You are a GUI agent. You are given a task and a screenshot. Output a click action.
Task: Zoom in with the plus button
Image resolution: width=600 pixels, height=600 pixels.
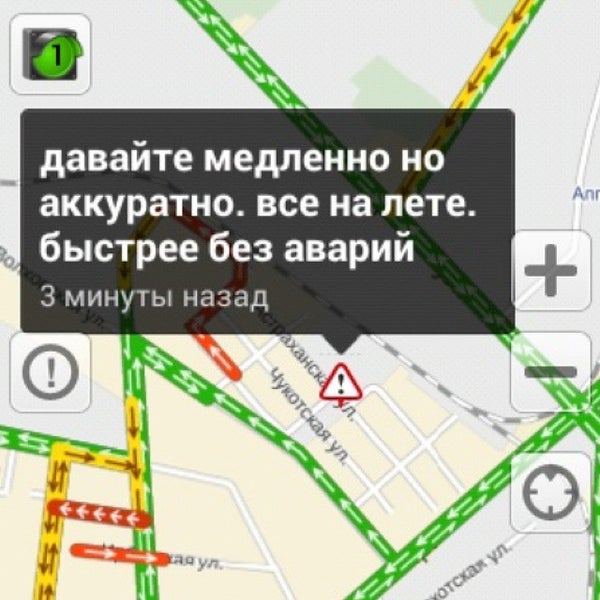551,272
